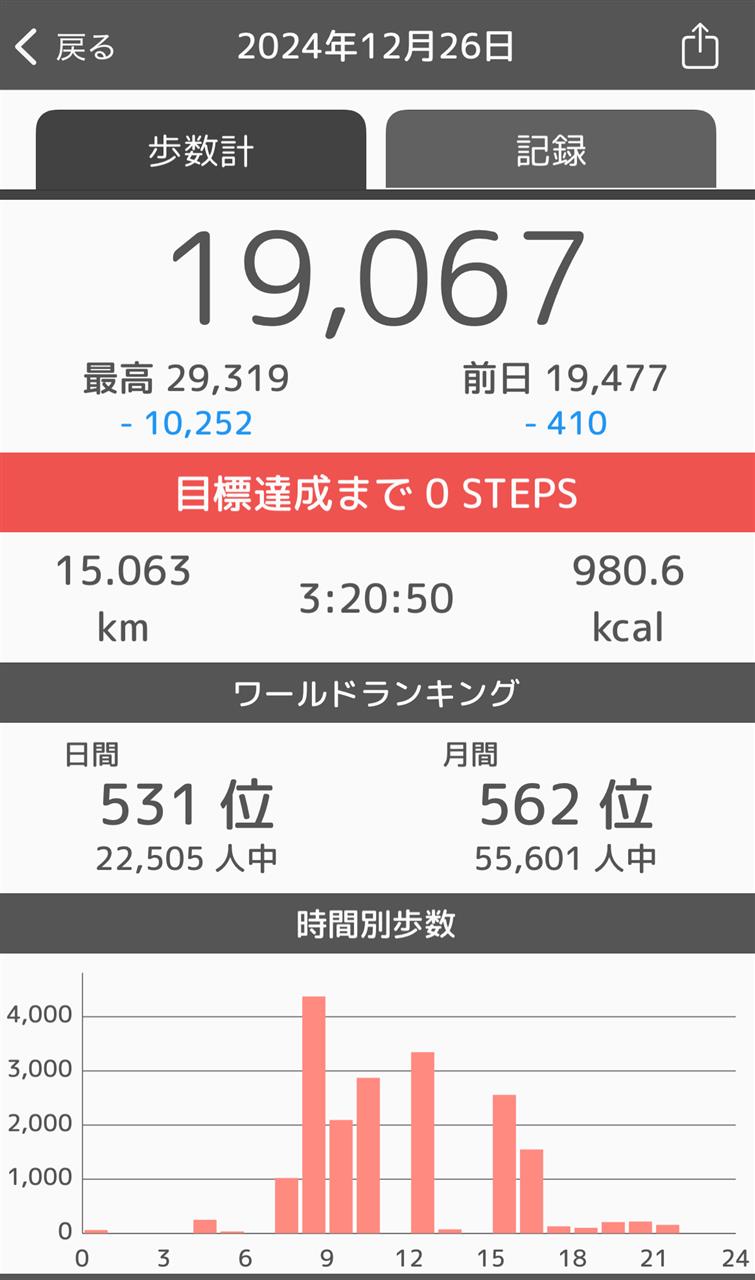
Task: Go back with the 戻る button
Action: pos(65,47)
